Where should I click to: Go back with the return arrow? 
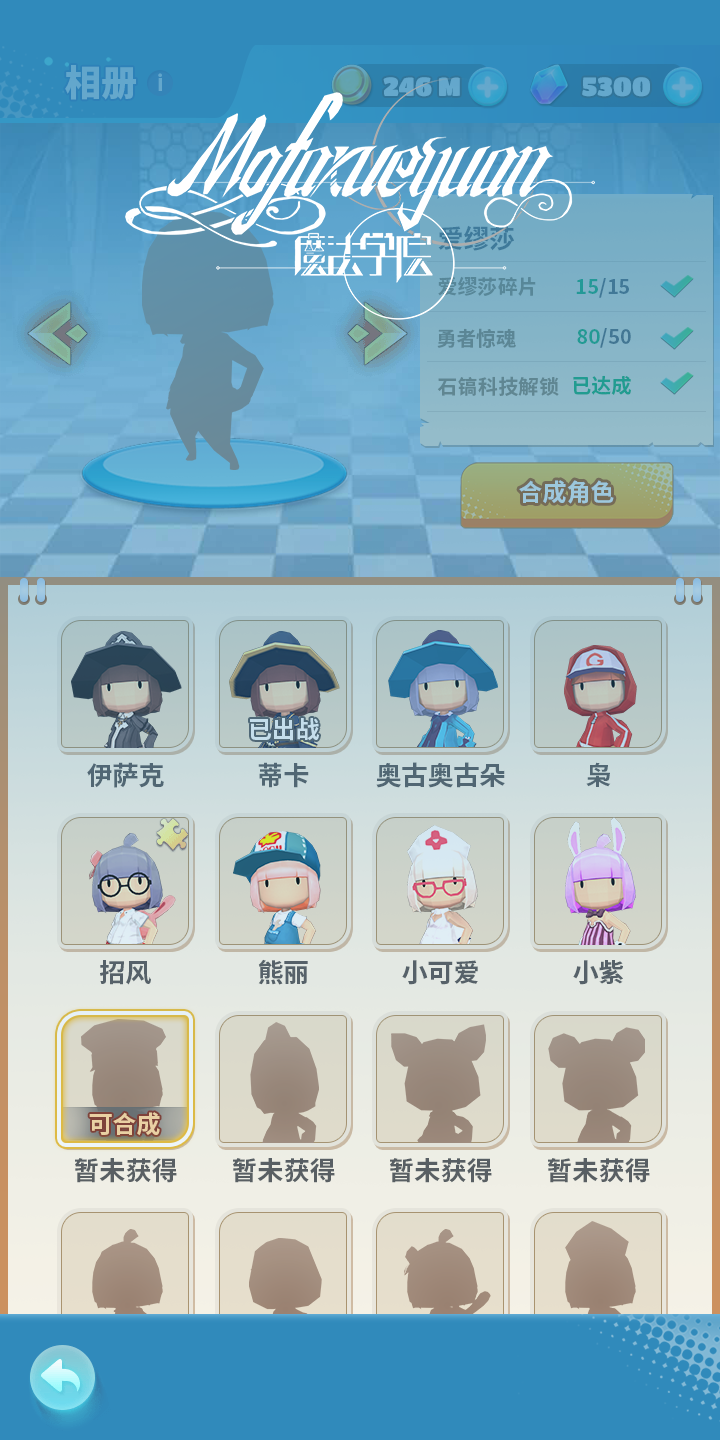(x=62, y=1378)
